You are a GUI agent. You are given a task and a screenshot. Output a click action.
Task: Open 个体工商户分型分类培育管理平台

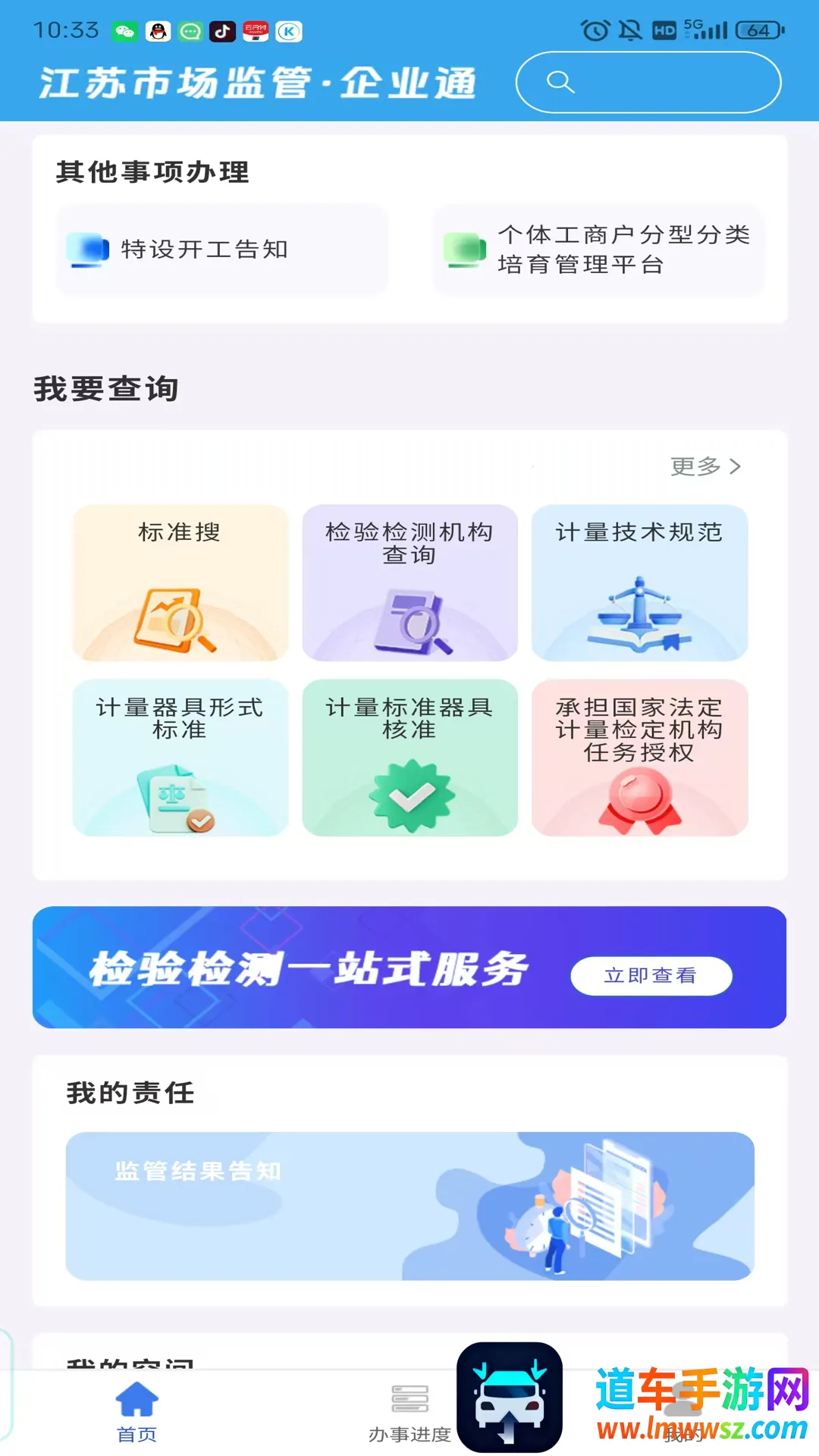click(x=599, y=249)
